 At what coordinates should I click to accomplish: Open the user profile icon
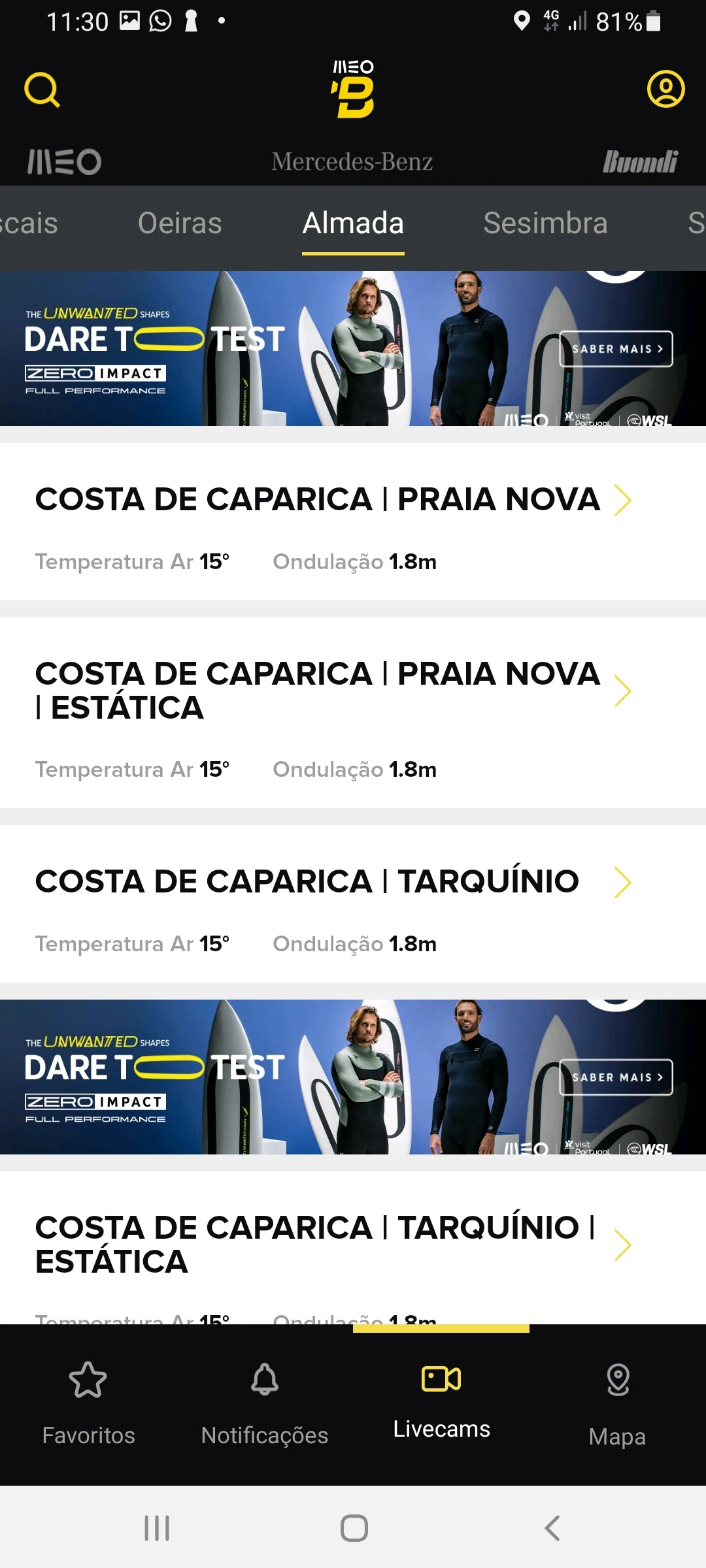pos(665,89)
